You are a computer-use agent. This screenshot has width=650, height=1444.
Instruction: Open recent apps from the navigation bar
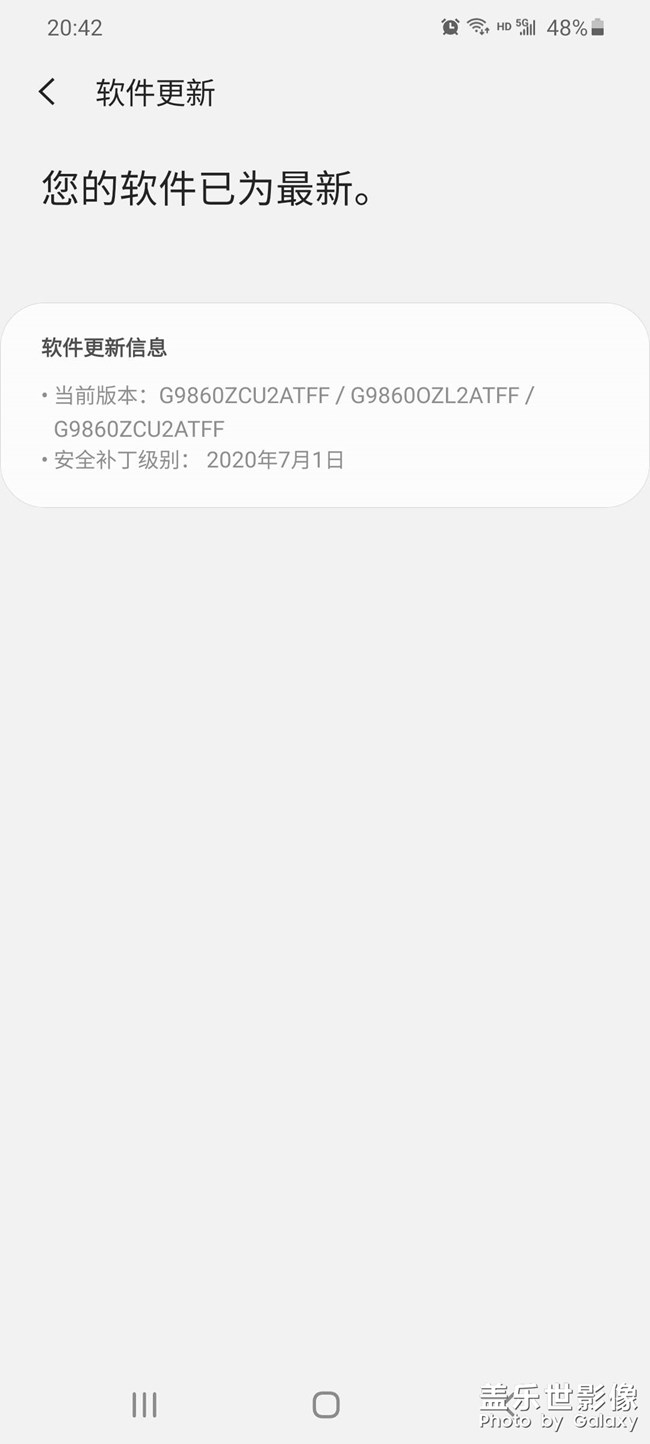coord(144,1404)
